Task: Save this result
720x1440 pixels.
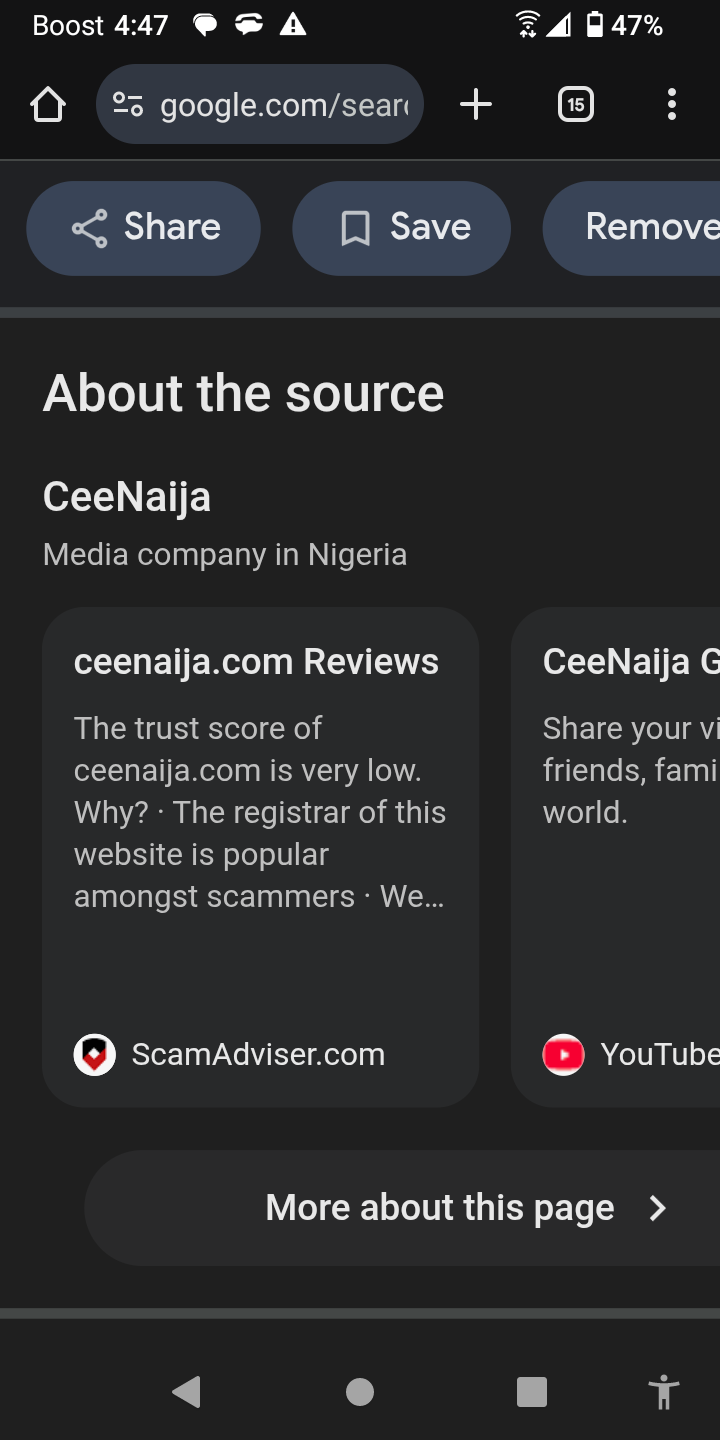Action: 402,228
